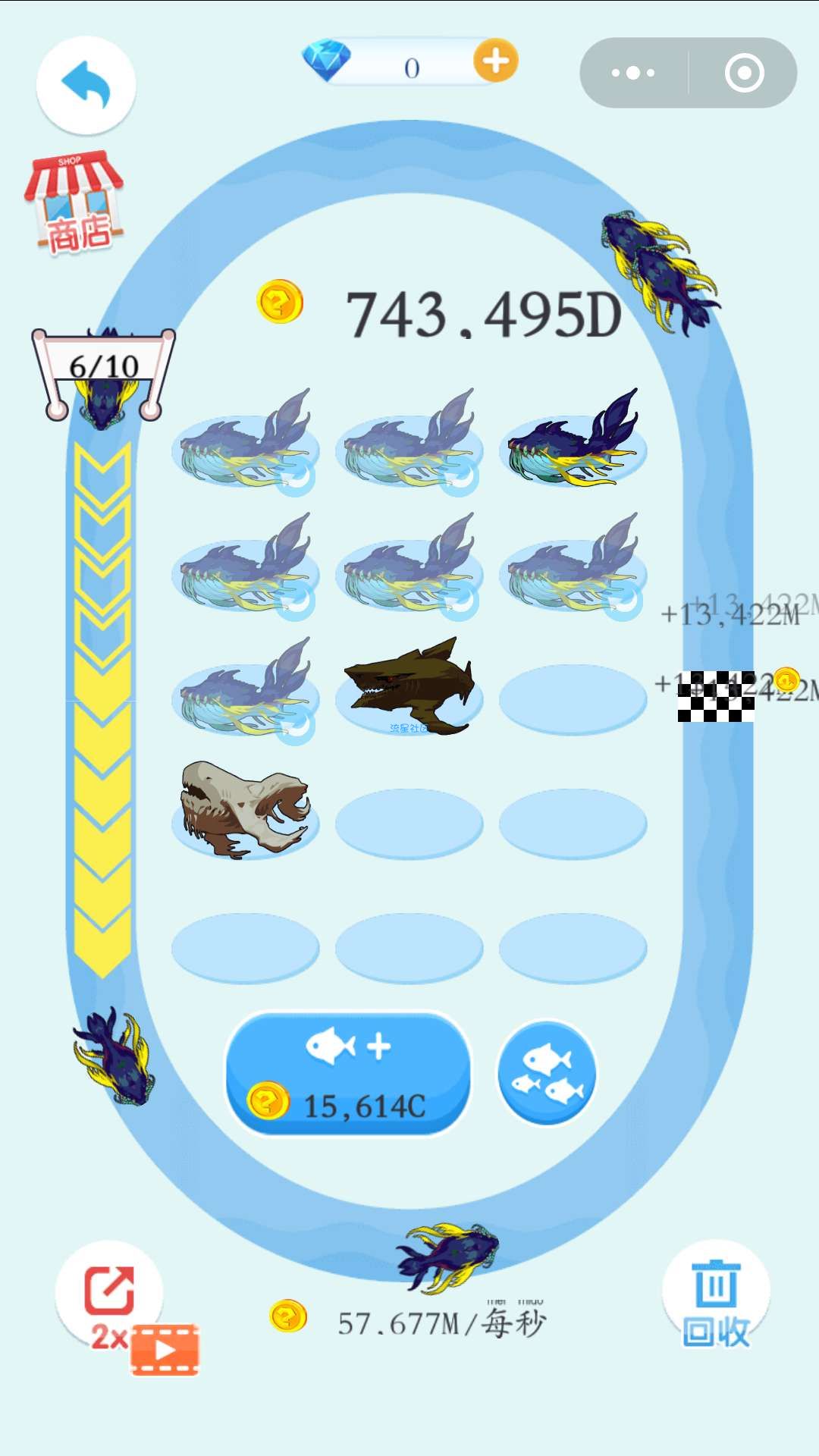This screenshot has width=819, height=1456.
Task: Add more diamonds with the plus button
Action: click(x=495, y=61)
